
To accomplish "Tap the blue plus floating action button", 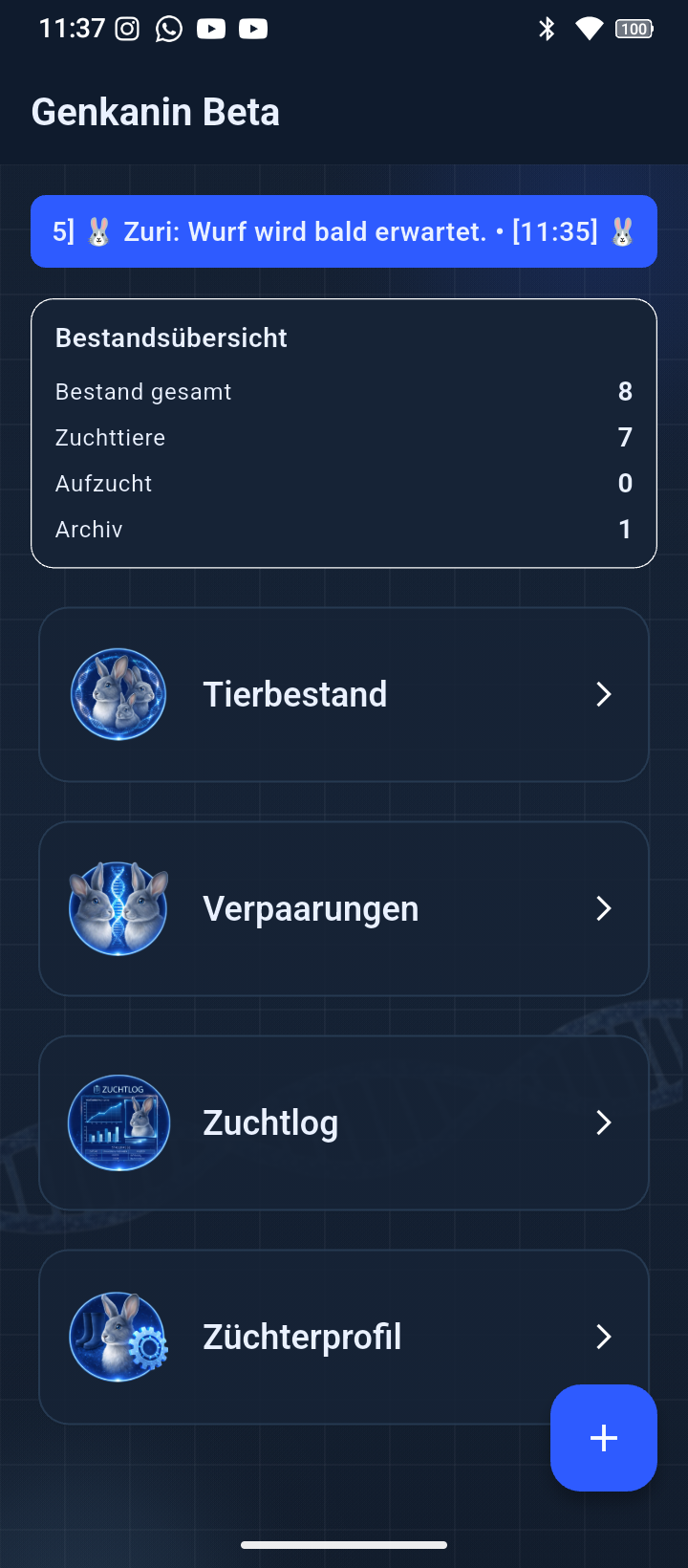I will tap(603, 1437).
